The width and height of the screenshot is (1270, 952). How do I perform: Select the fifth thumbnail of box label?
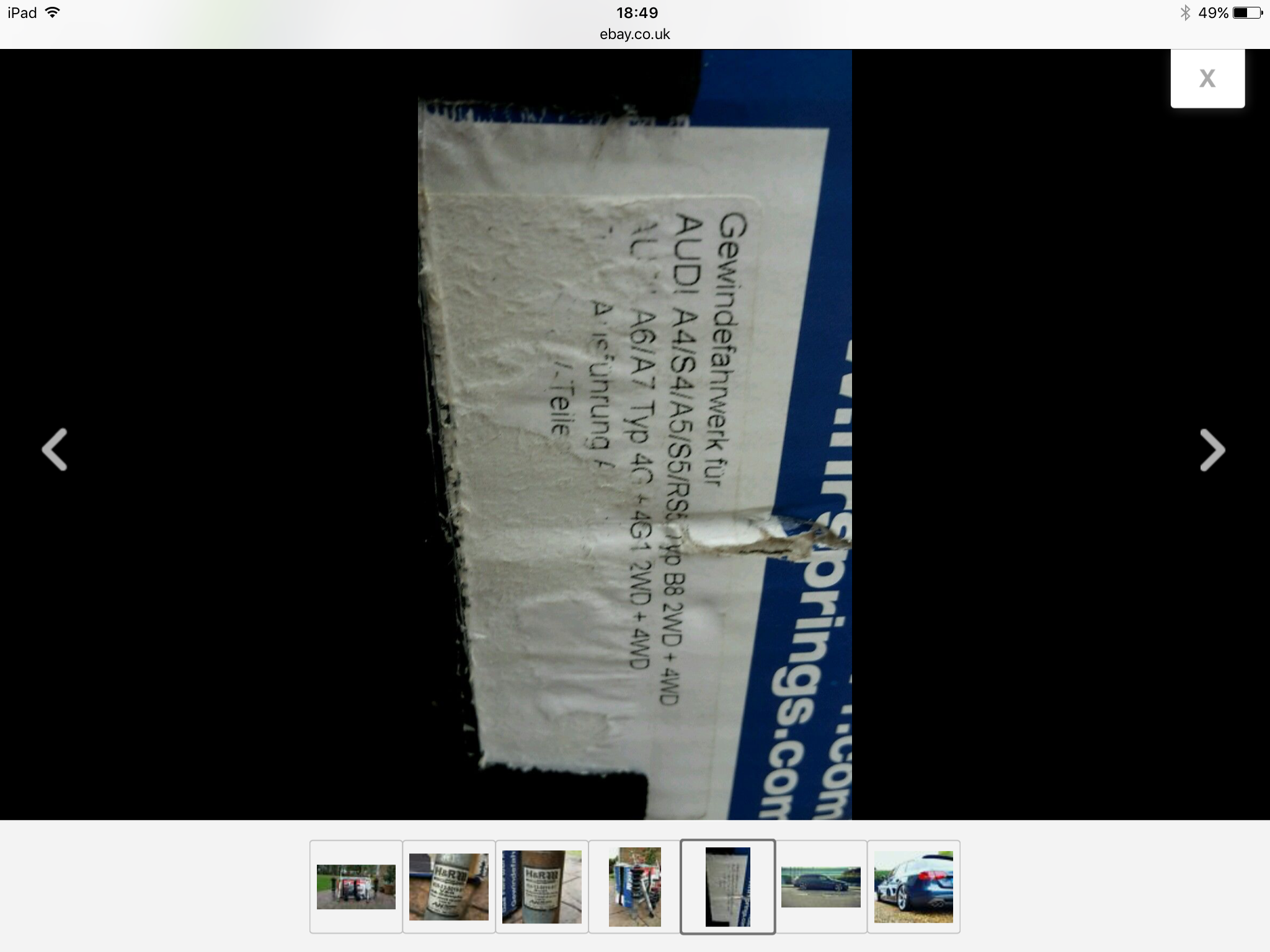(x=727, y=886)
